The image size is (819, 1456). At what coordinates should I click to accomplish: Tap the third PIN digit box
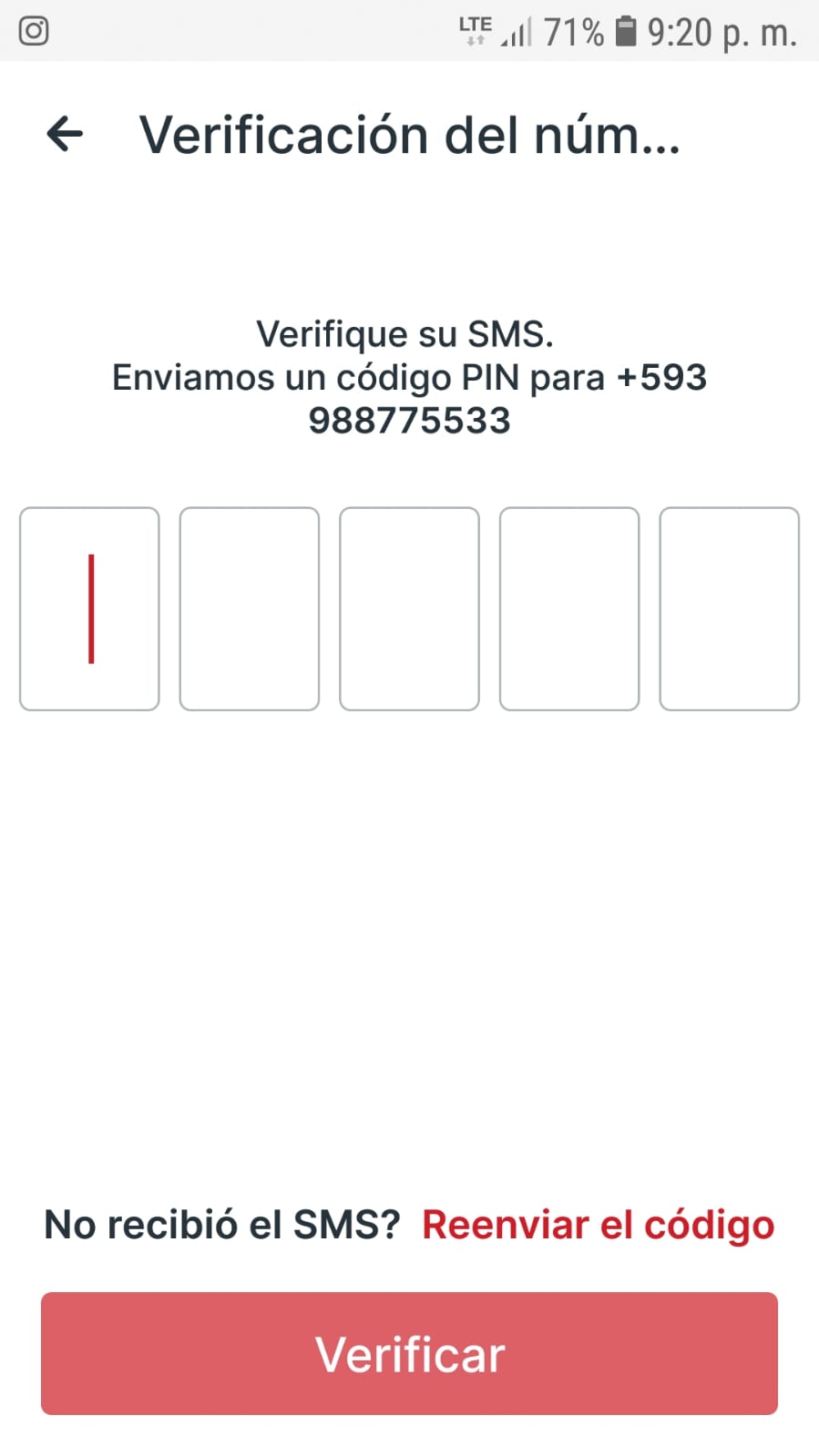pos(409,608)
